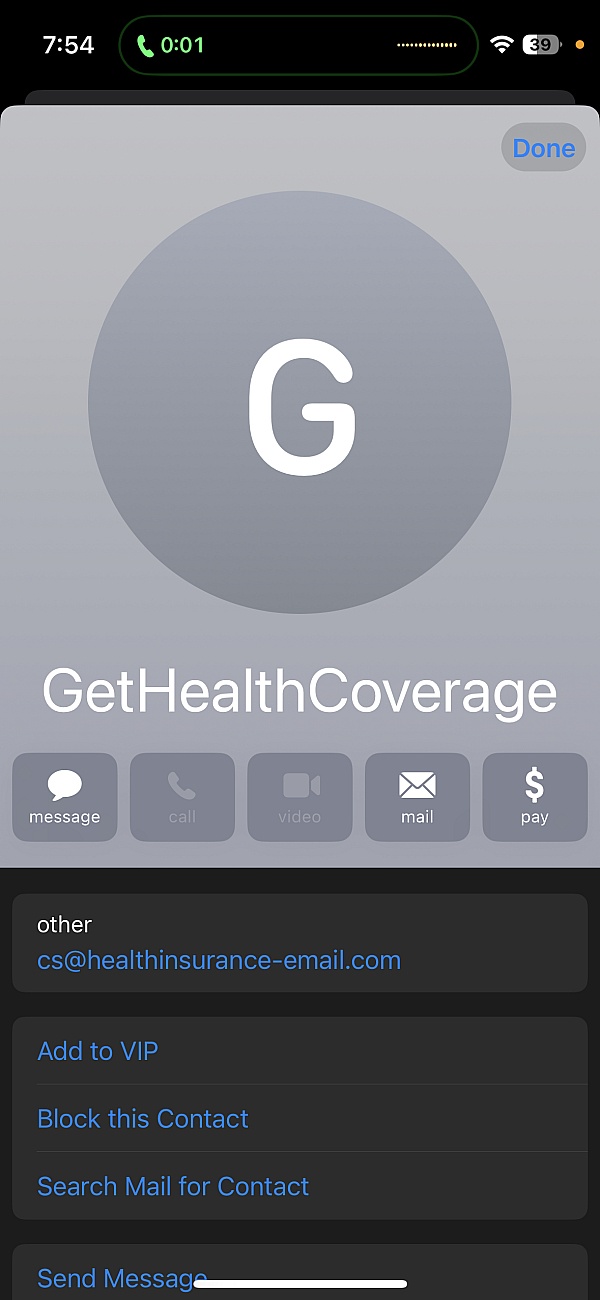
Task: Block this Contact
Action: (x=143, y=1118)
